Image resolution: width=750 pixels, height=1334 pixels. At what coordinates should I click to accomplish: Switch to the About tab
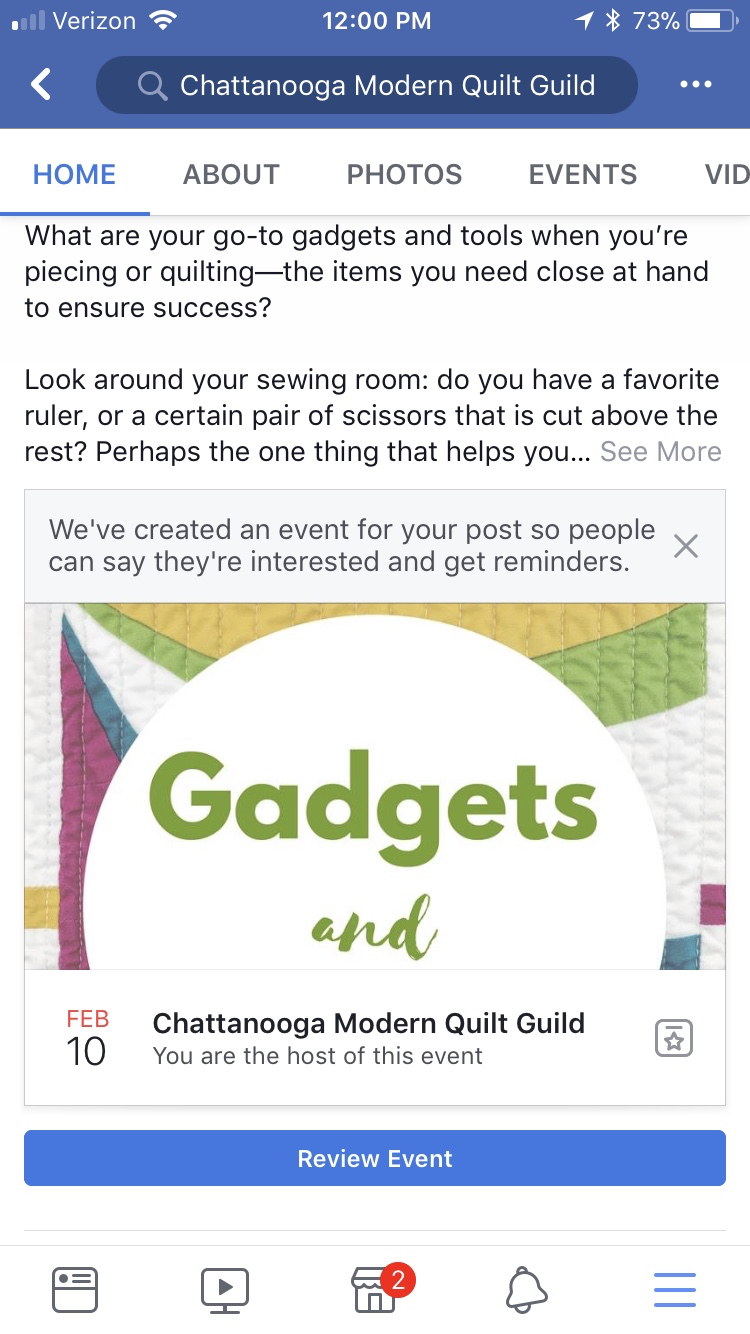coord(231,174)
